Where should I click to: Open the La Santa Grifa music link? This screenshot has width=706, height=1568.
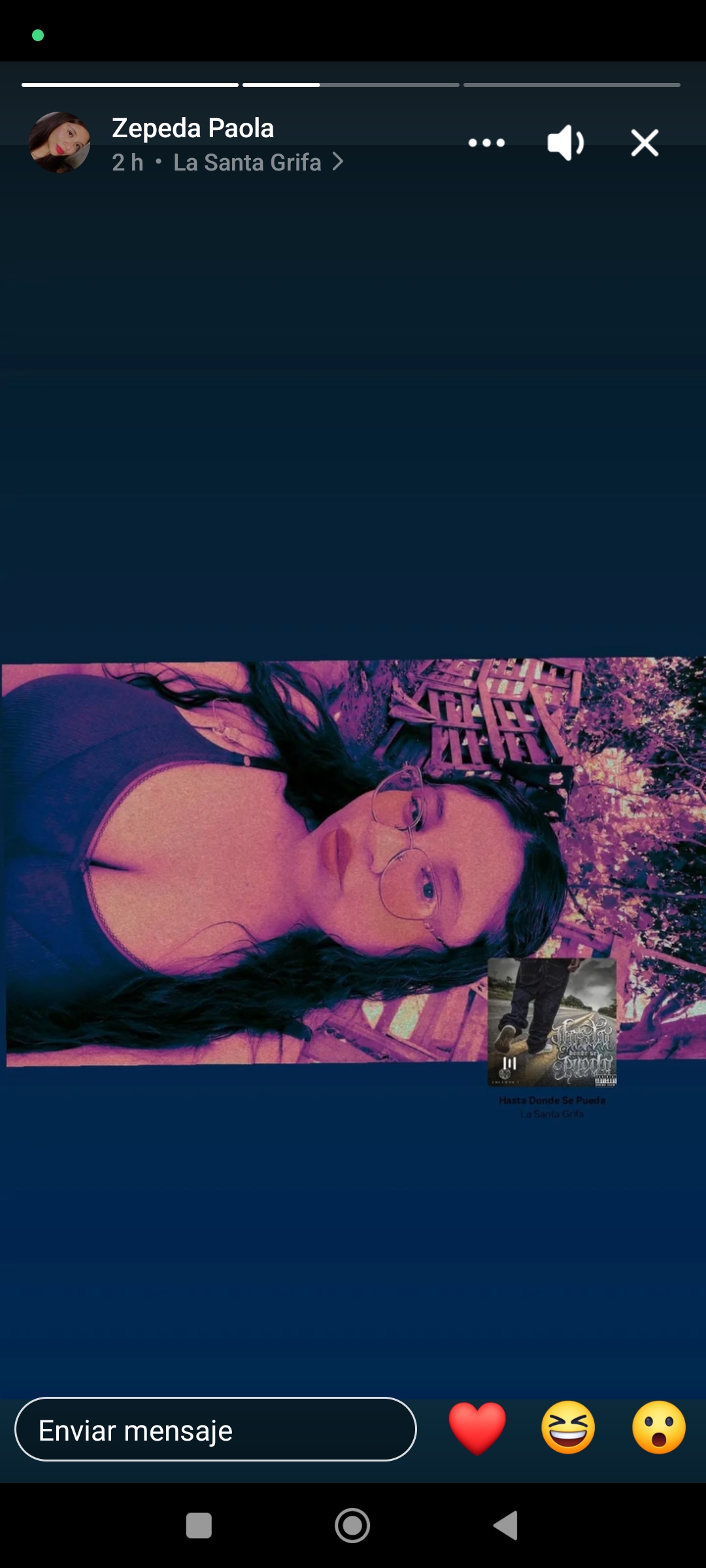click(x=258, y=162)
